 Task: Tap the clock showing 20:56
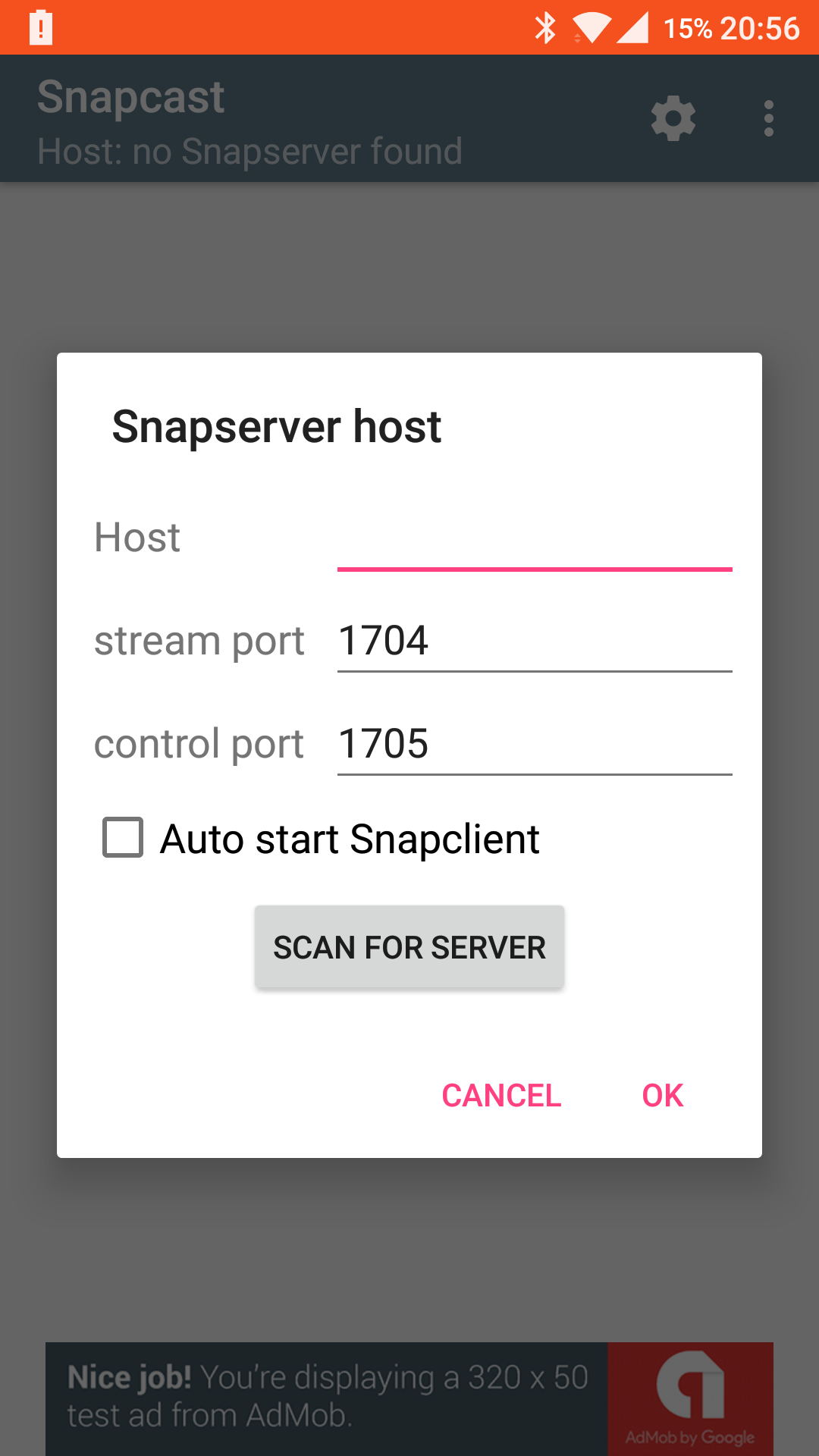tap(760, 27)
